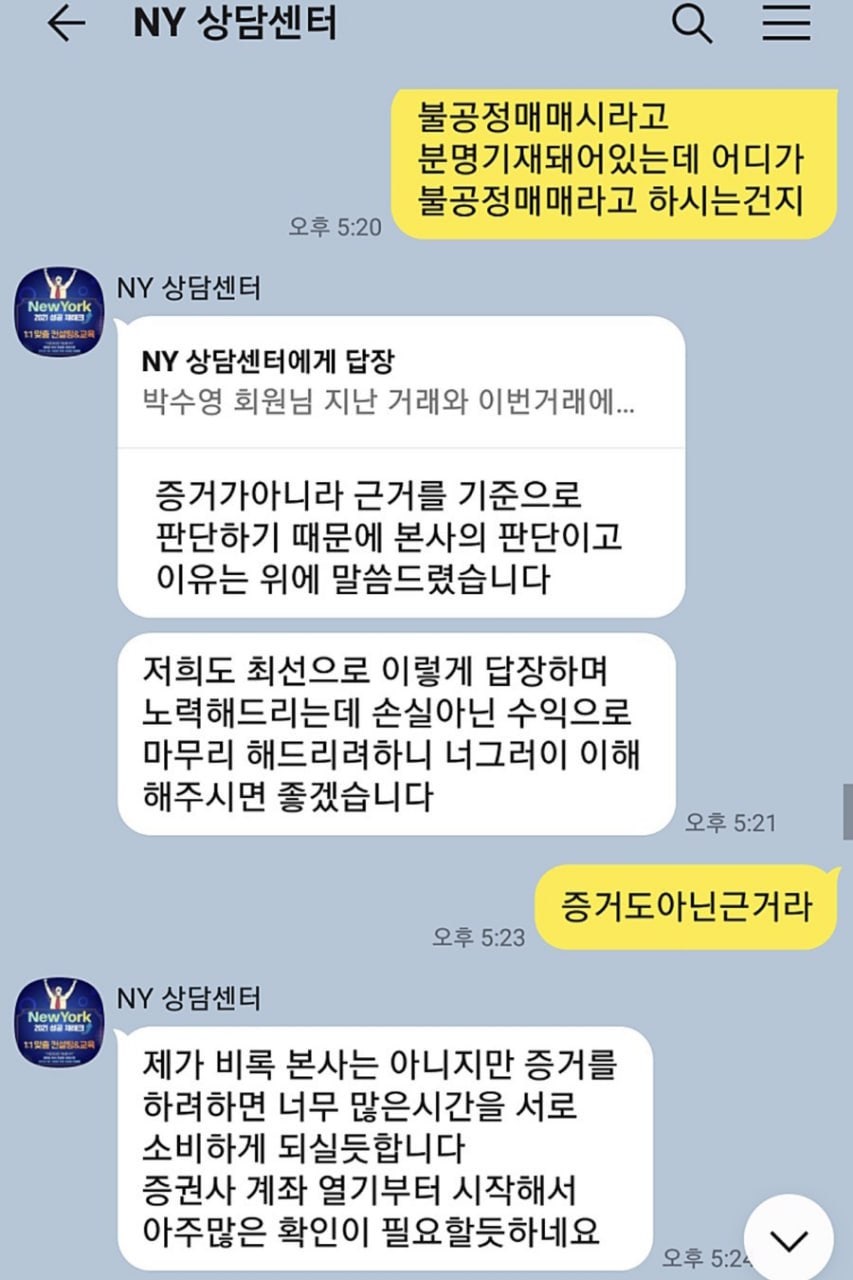Image resolution: width=853 pixels, height=1280 pixels.
Task: Search within this chat
Action: point(691,23)
